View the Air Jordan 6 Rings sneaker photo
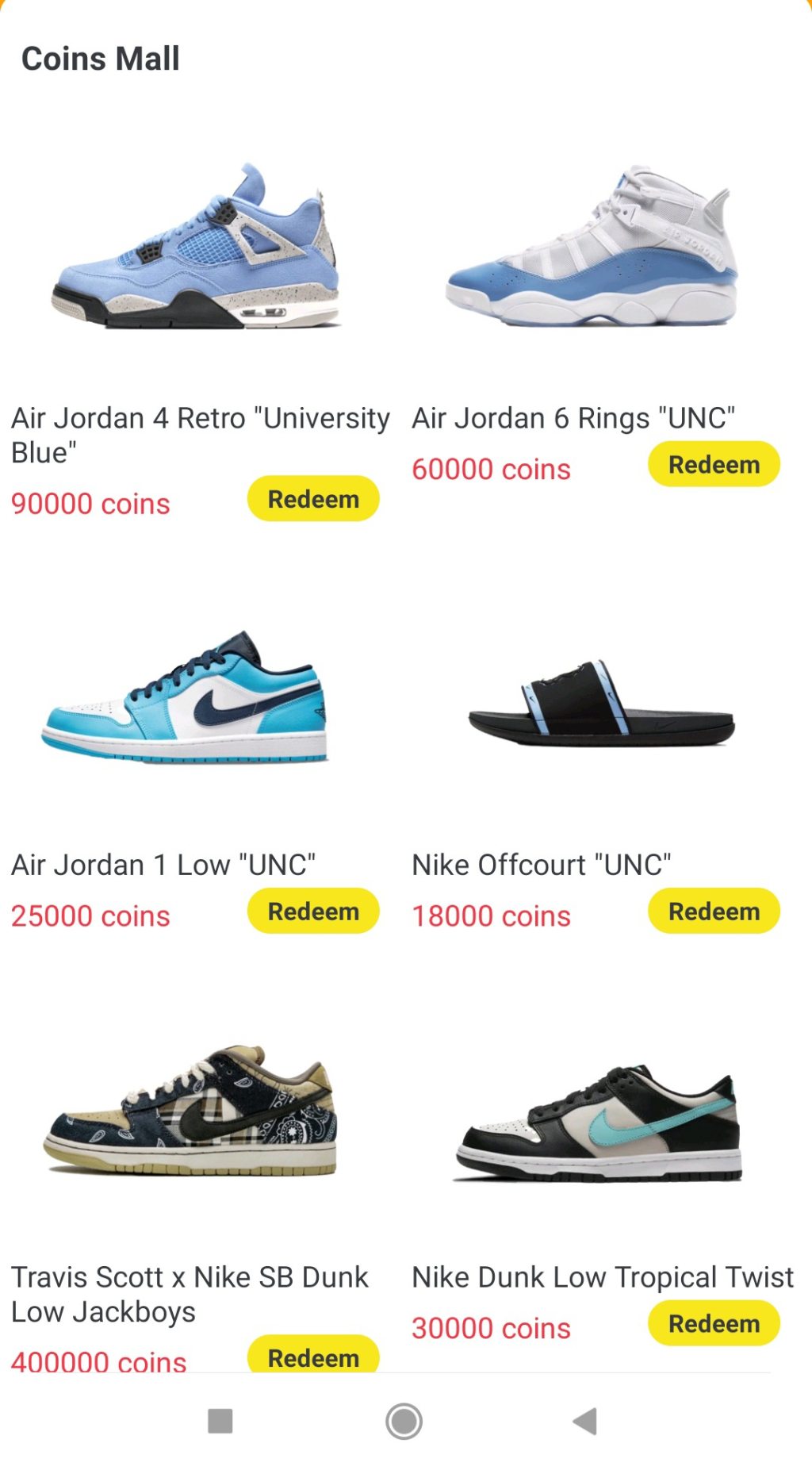The height and width of the screenshot is (1470, 812). pyautogui.click(x=593, y=248)
